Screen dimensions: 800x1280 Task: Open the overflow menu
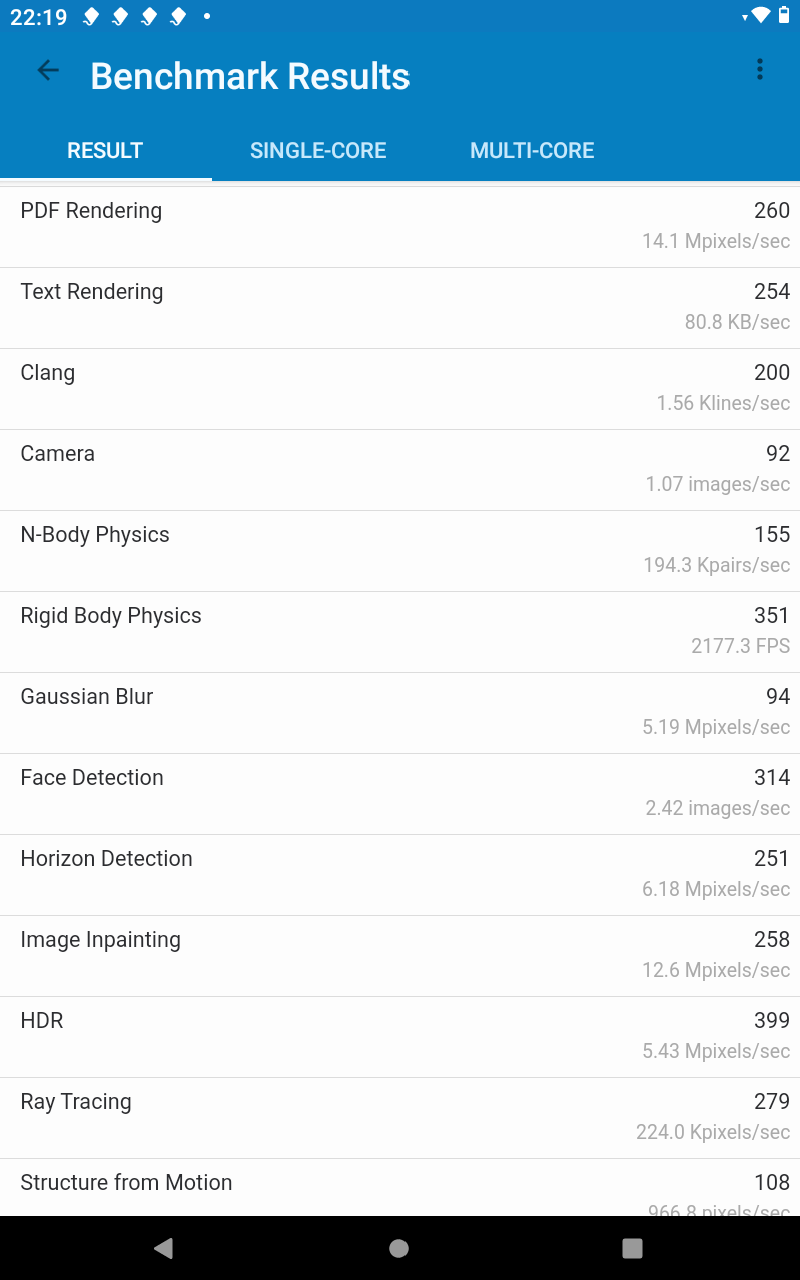[x=760, y=70]
